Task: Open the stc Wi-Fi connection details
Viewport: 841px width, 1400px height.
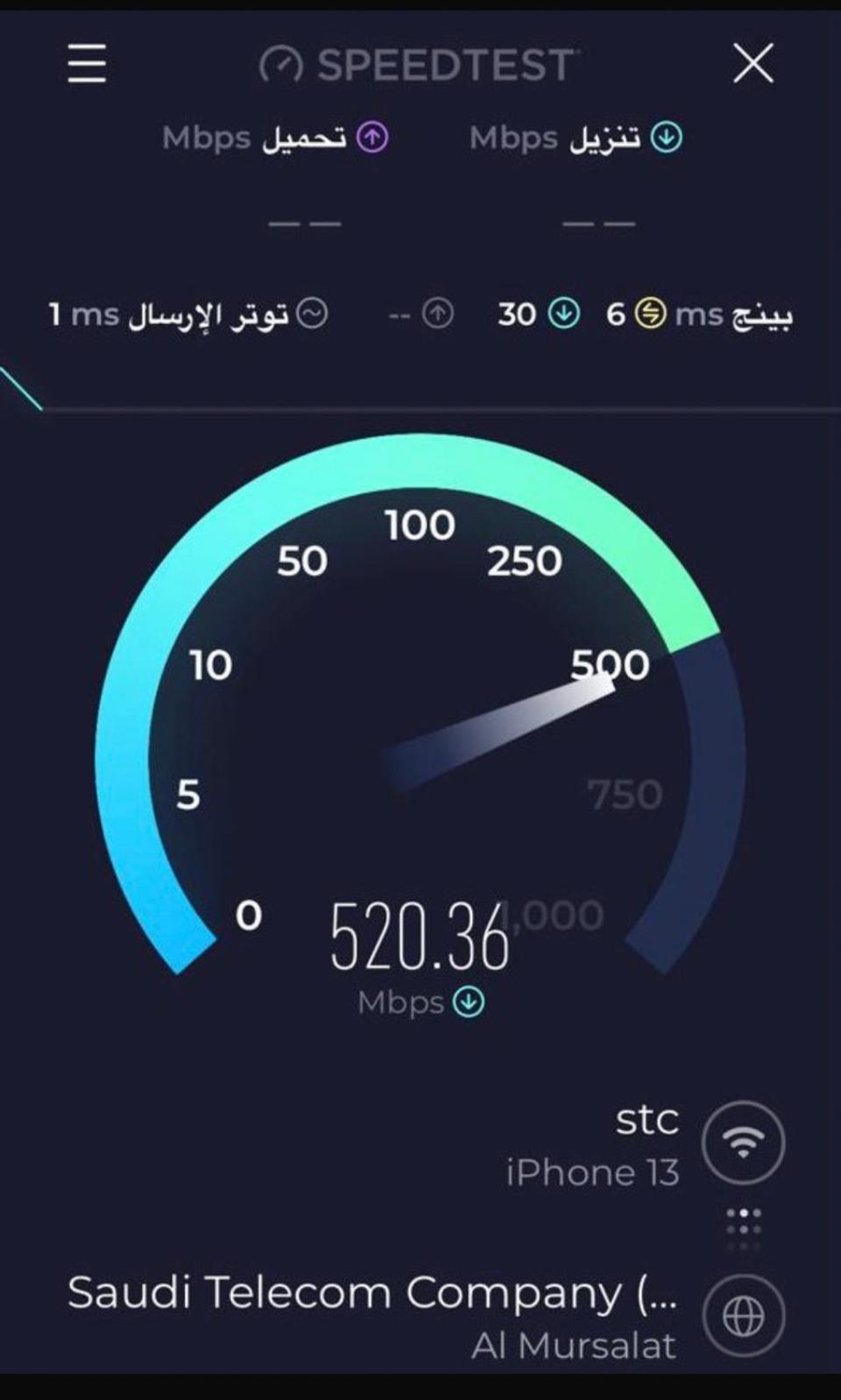Action: [x=743, y=1142]
